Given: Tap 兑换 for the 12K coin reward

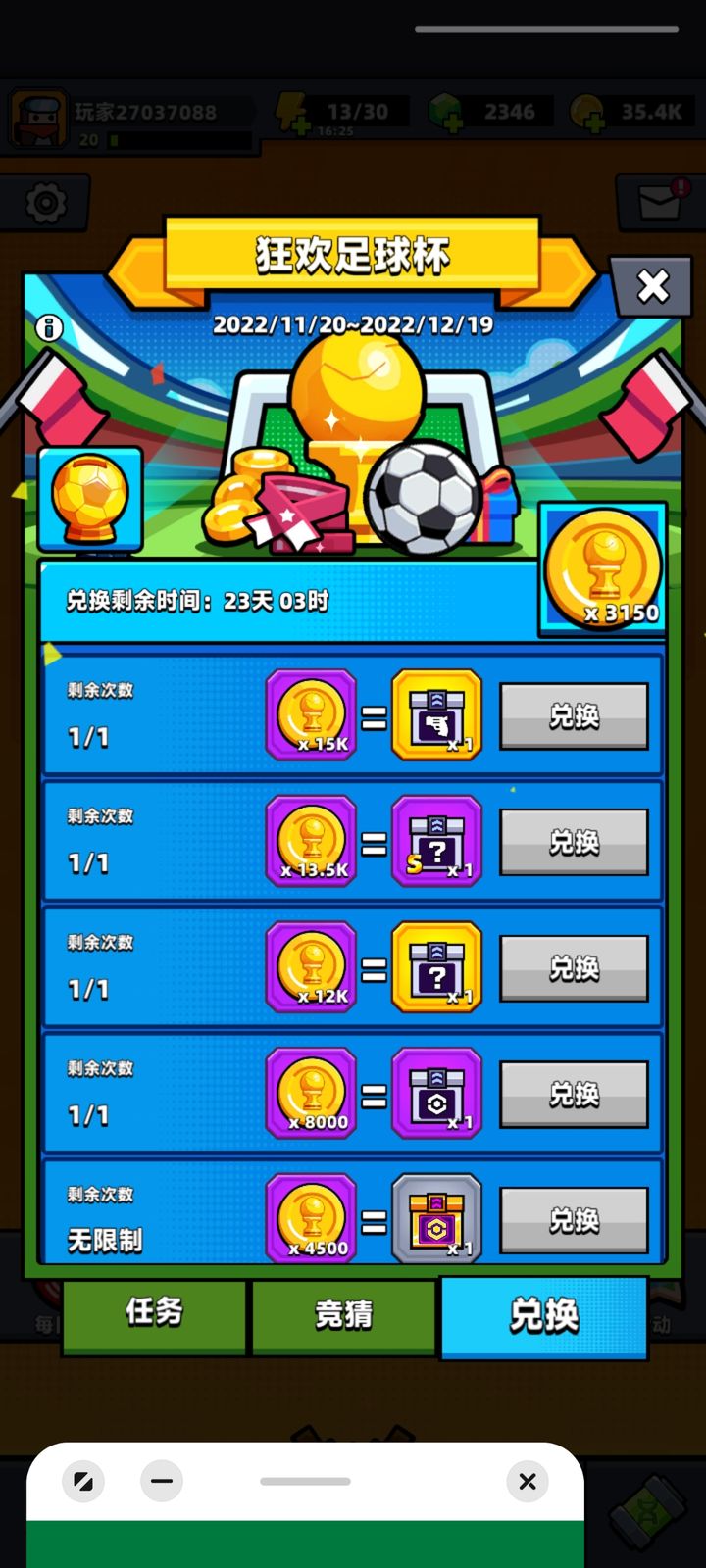Looking at the screenshot, I should click(574, 968).
